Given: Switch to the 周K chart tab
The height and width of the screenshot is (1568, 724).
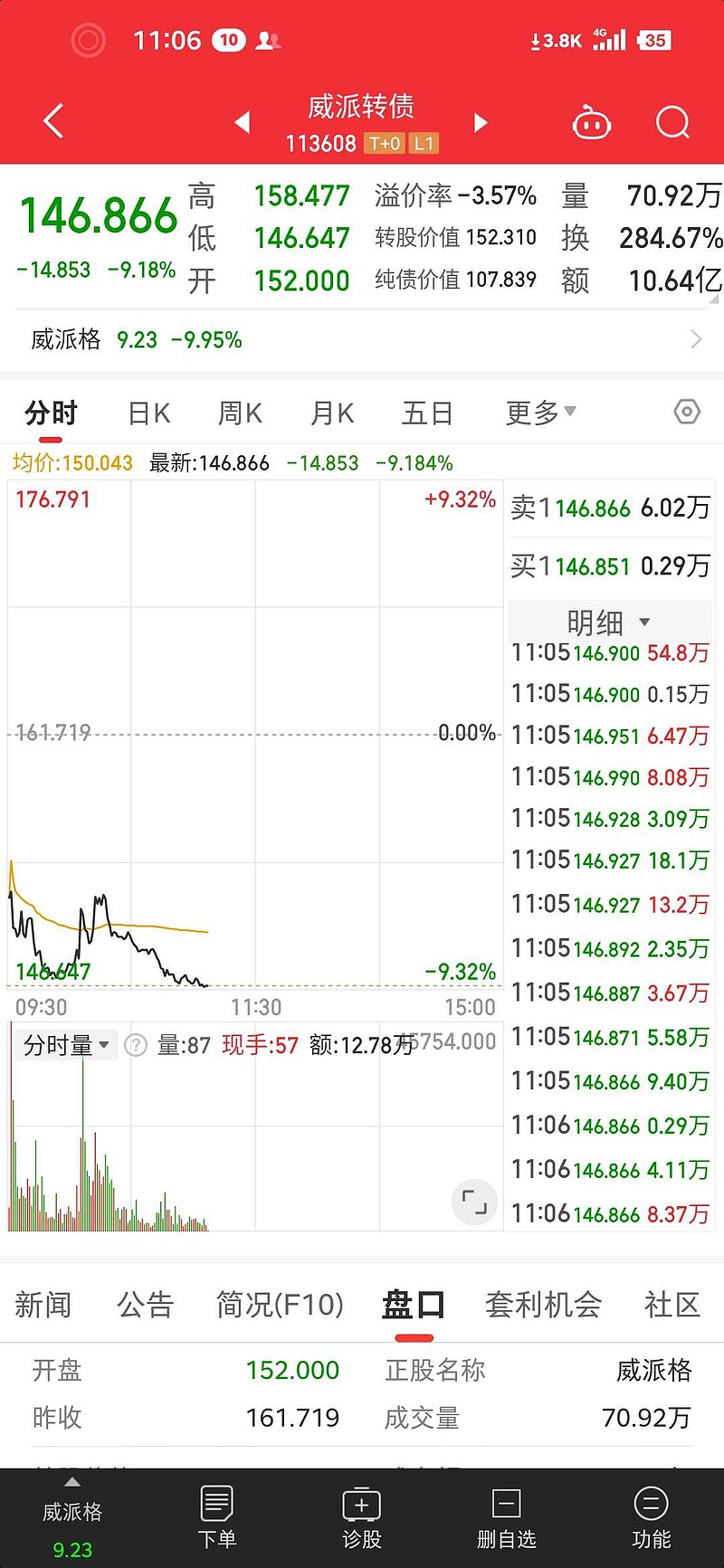Looking at the screenshot, I should click(240, 413).
